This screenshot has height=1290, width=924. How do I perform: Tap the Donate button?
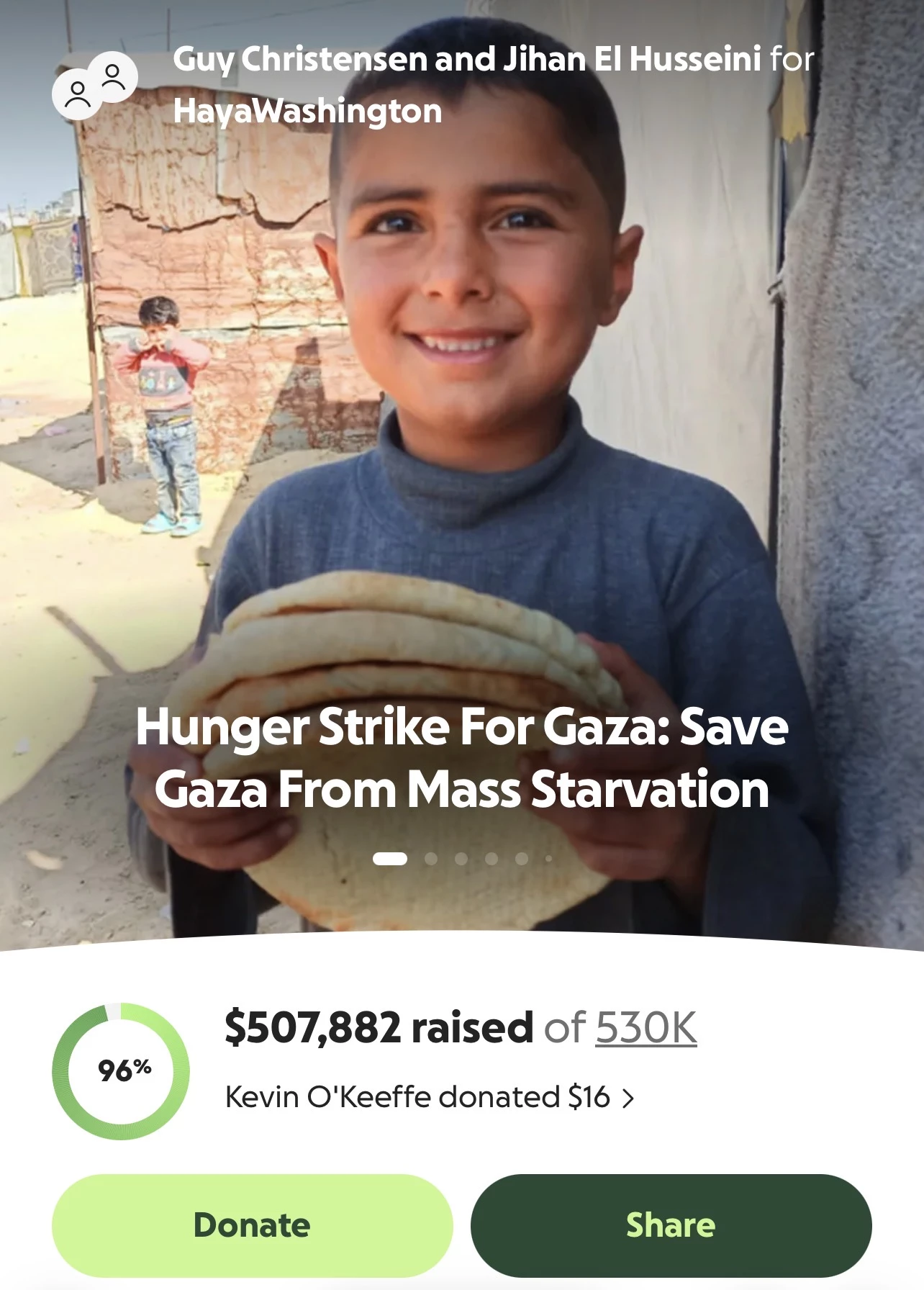pos(253,1225)
